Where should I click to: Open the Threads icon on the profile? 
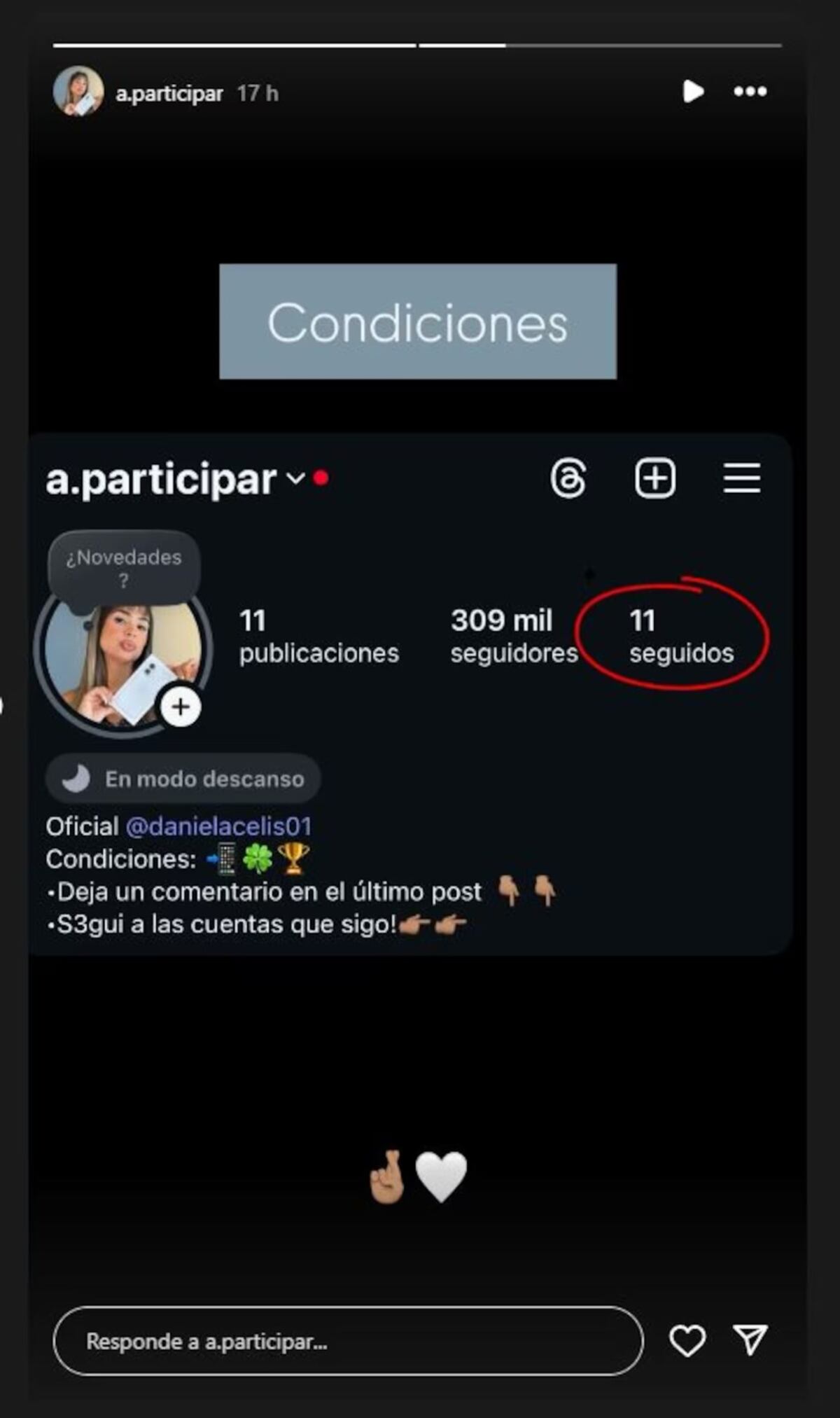pos(568,478)
